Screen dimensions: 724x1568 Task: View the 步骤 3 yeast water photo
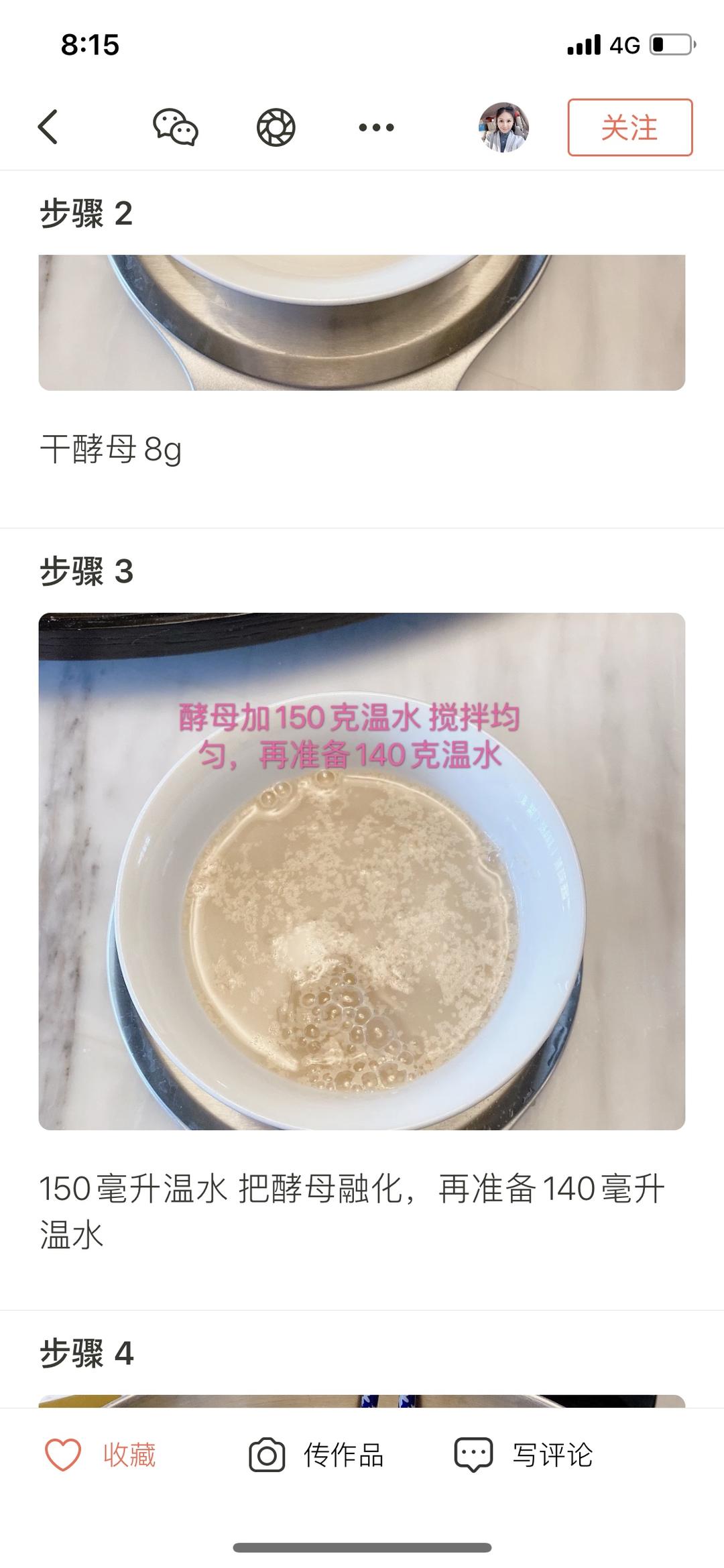362,871
